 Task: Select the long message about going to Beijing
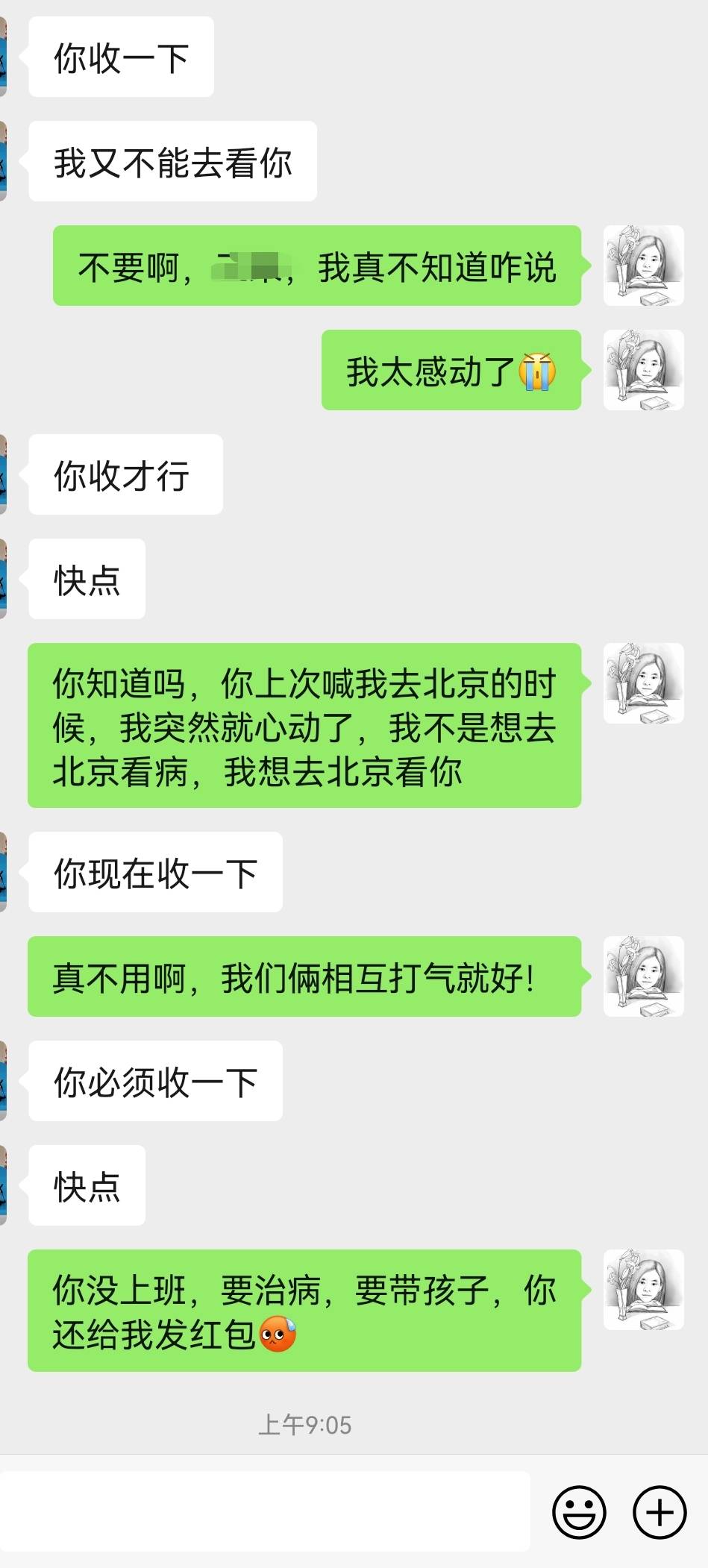pos(302,727)
